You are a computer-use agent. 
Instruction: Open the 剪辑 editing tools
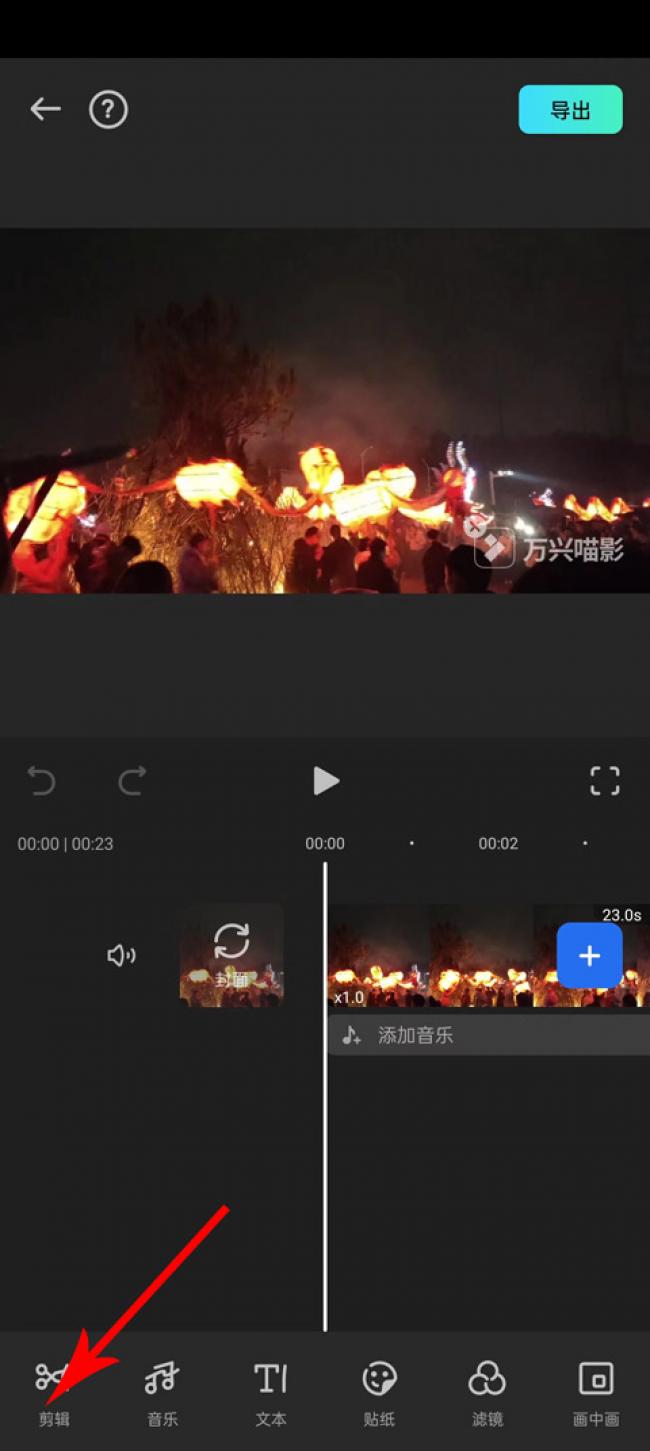[54, 1390]
